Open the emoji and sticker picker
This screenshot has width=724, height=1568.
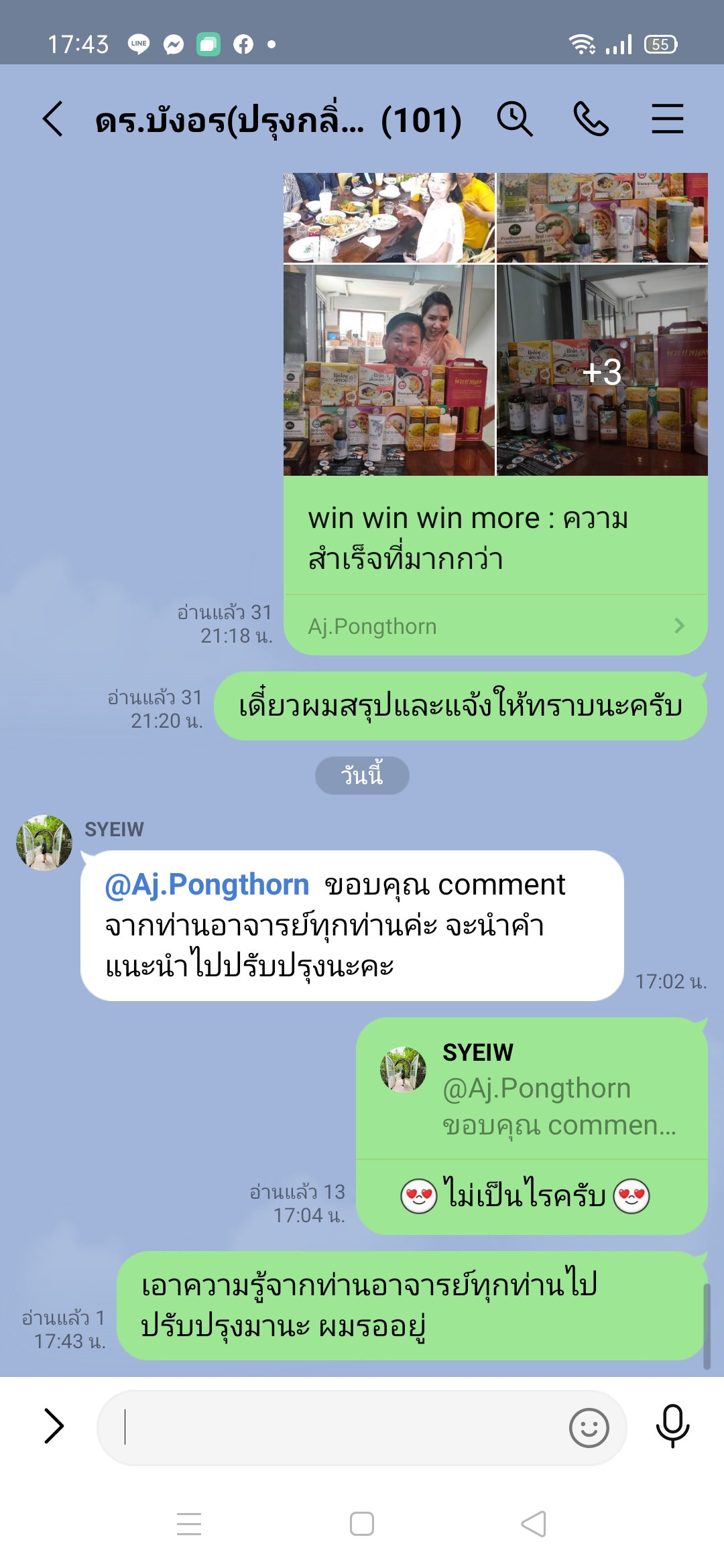click(x=589, y=1428)
